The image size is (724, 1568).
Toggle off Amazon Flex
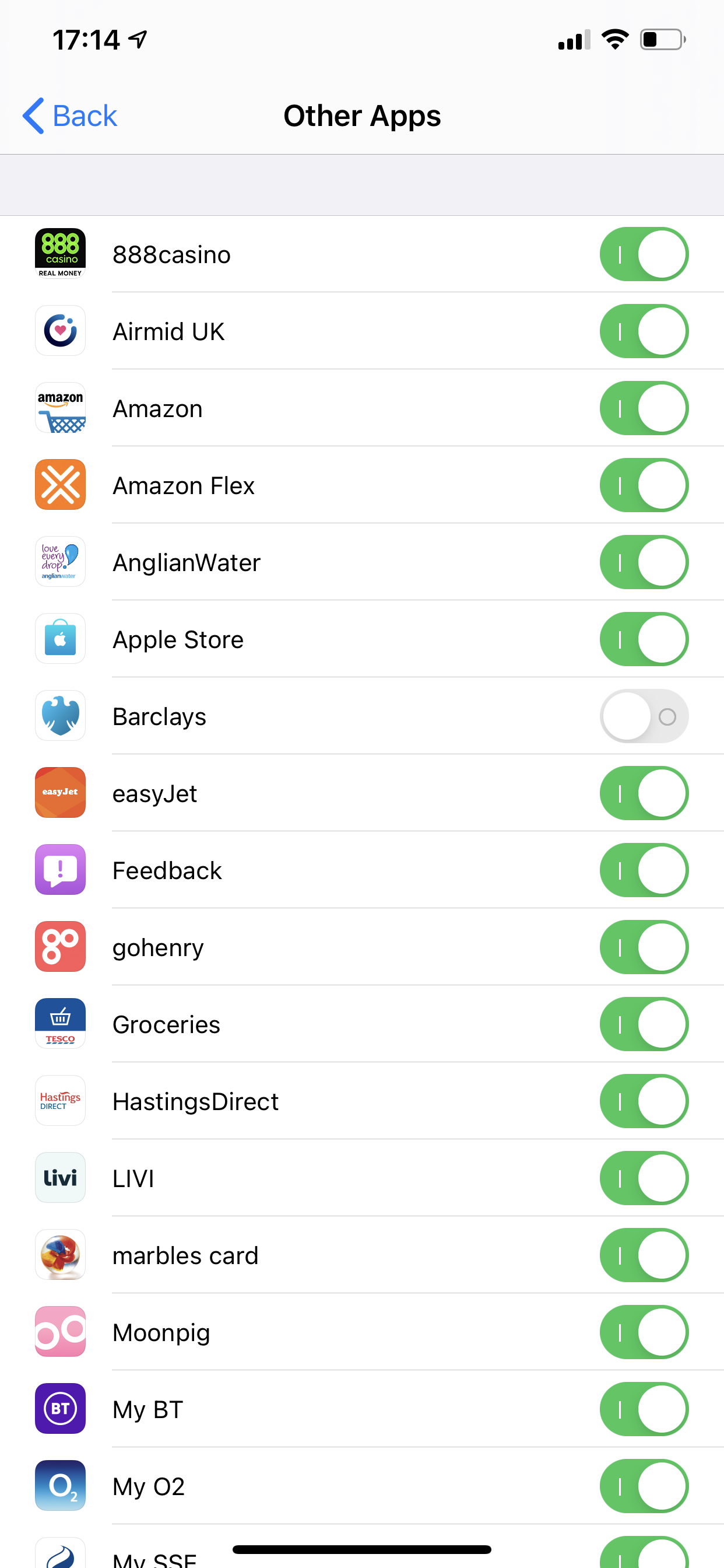tap(644, 485)
